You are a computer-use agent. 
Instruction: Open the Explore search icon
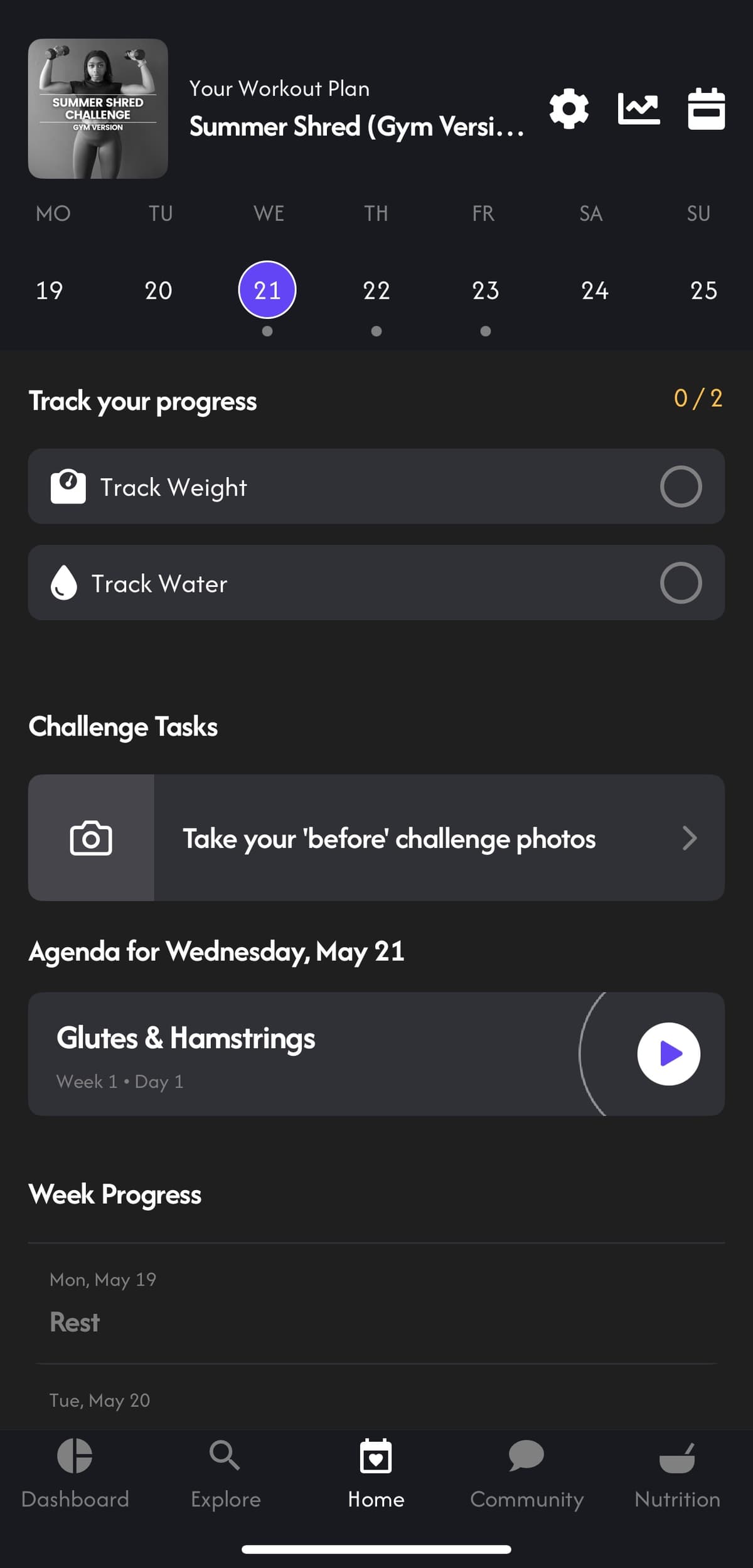pyautogui.click(x=225, y=1456)
